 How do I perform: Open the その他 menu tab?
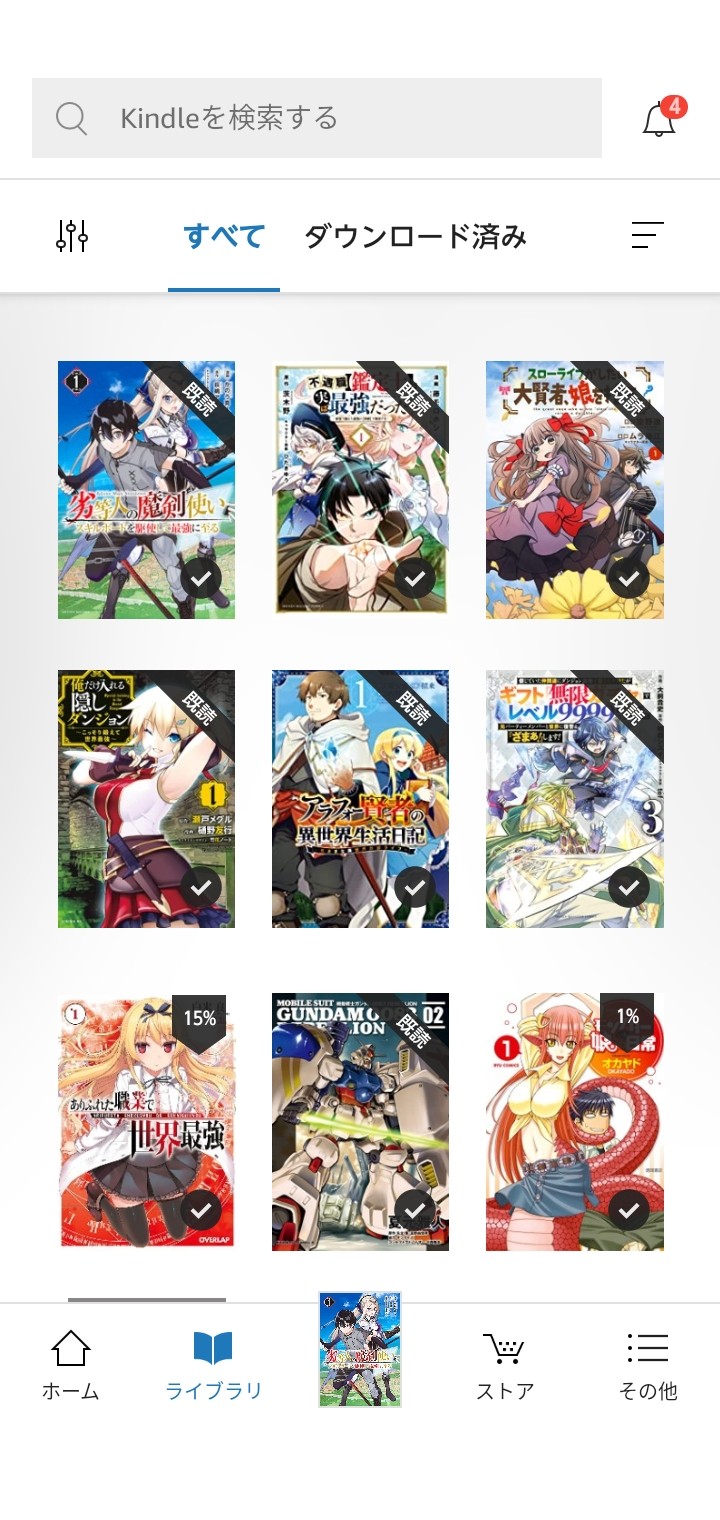647,1365
